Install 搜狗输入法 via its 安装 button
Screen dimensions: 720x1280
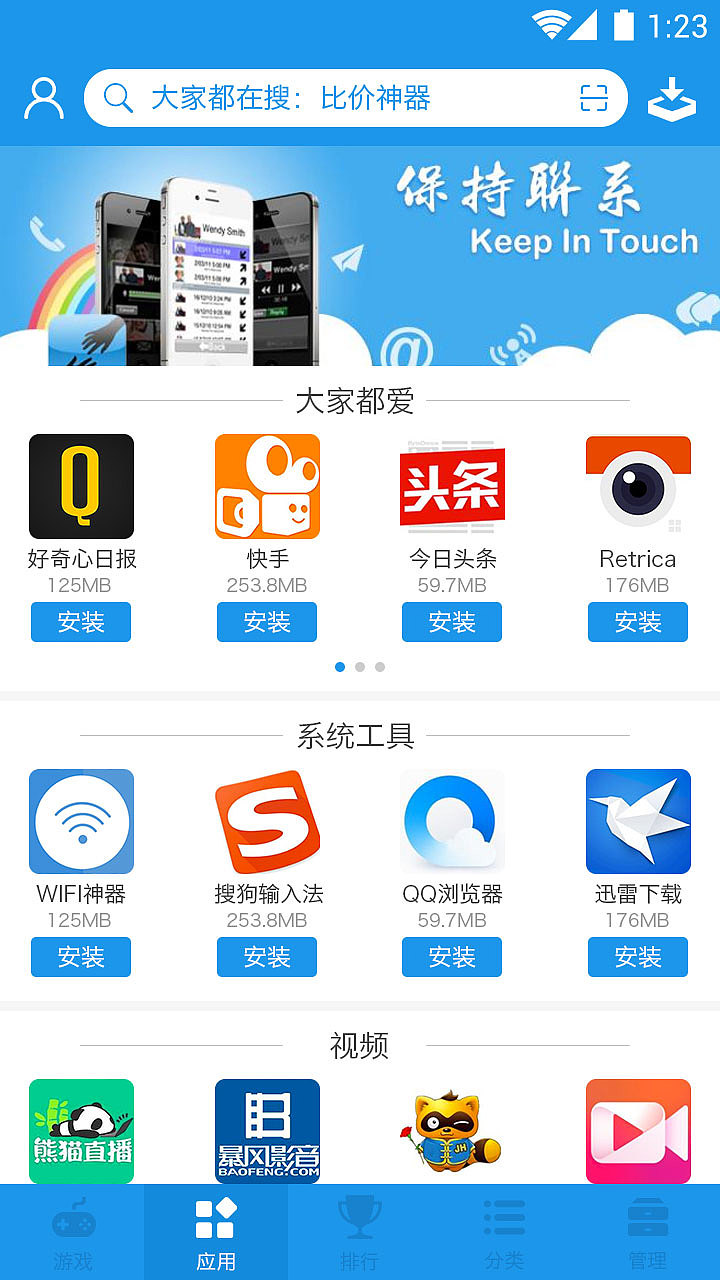tap(266, 957)
